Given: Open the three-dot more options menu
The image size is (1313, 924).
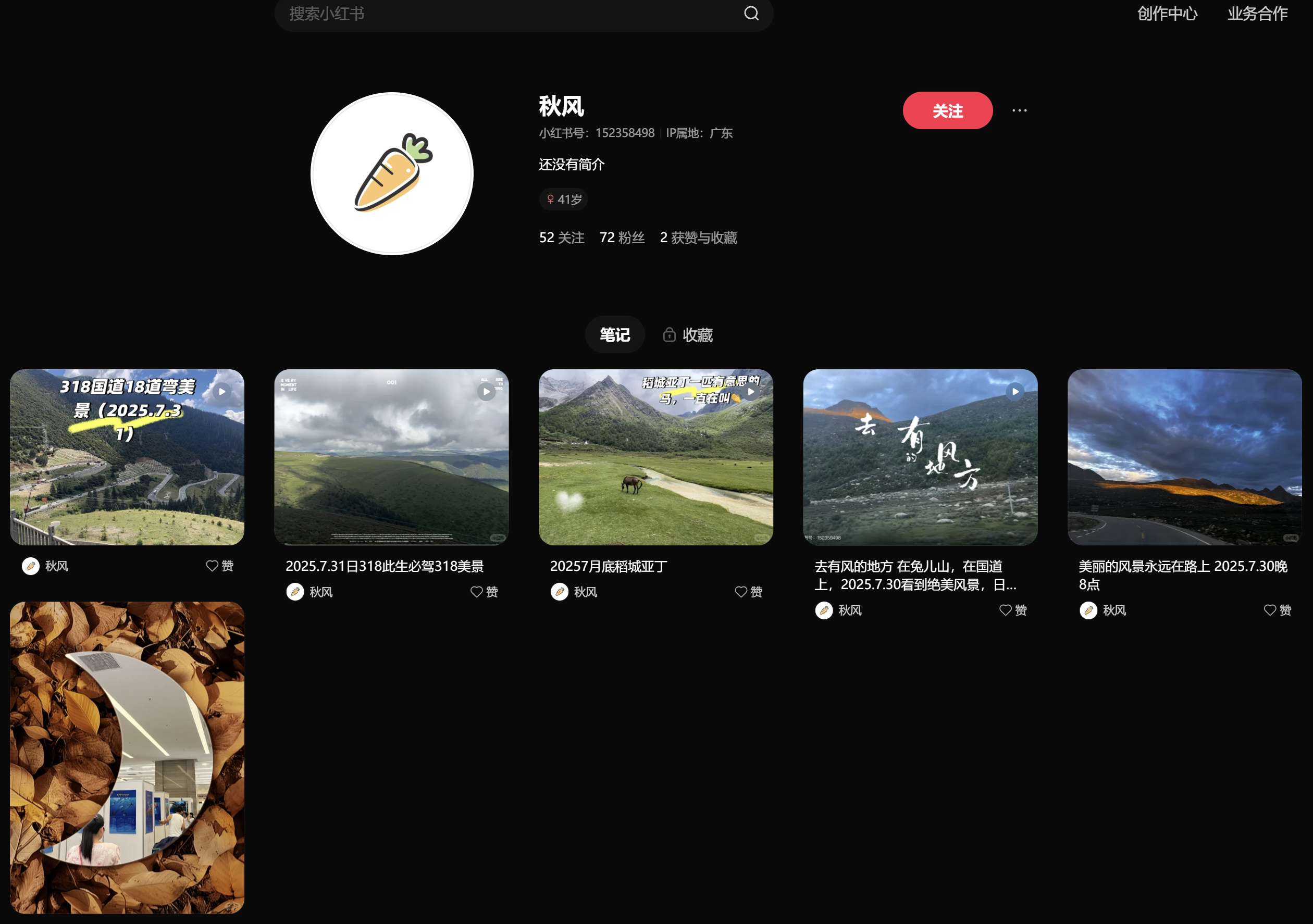Looking at the screenshot, I should click(x=1019, y=110).
